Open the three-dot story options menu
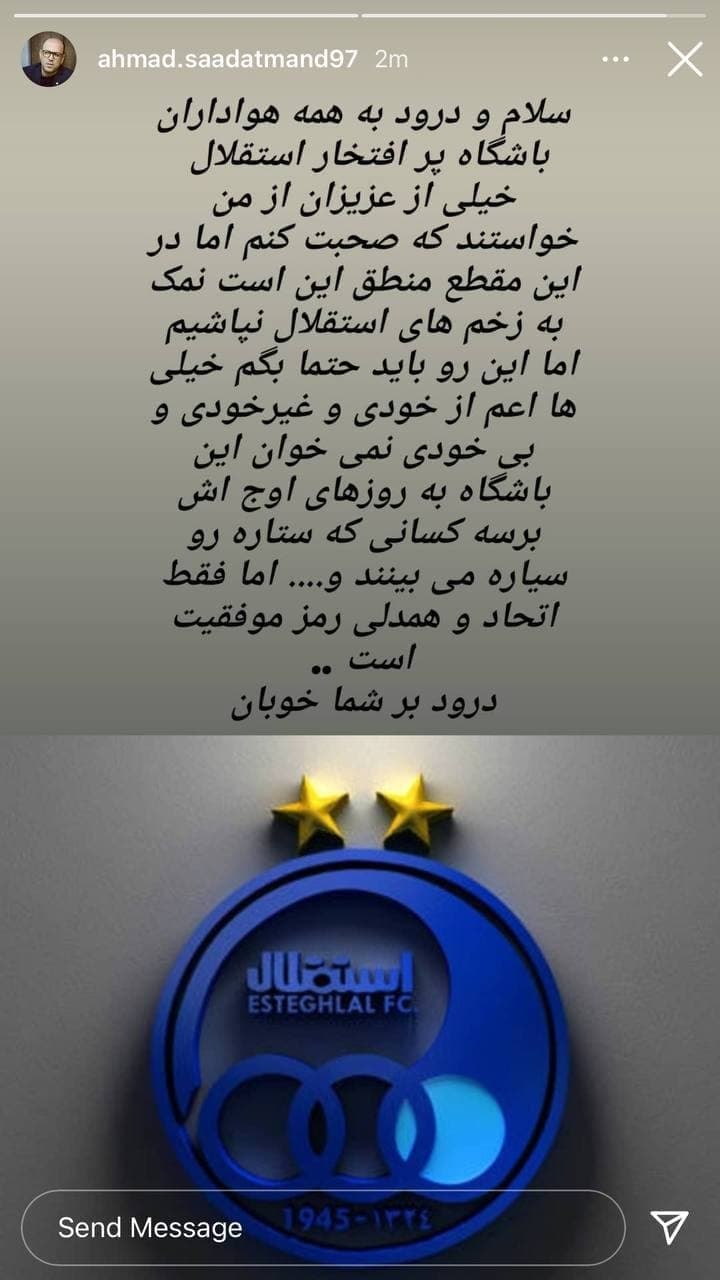 (615, 60)
